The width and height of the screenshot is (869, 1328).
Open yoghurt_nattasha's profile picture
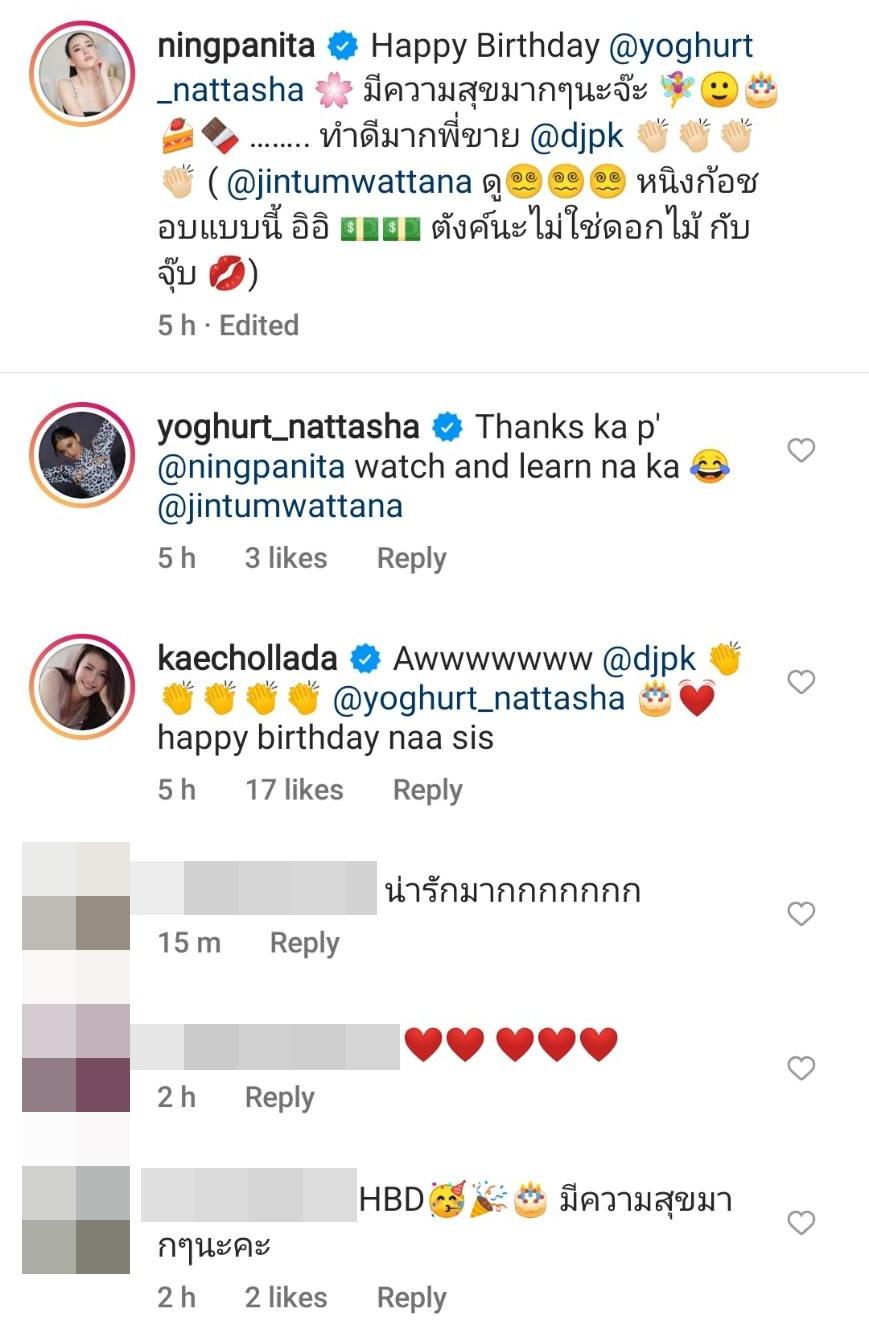pos(81,455)
